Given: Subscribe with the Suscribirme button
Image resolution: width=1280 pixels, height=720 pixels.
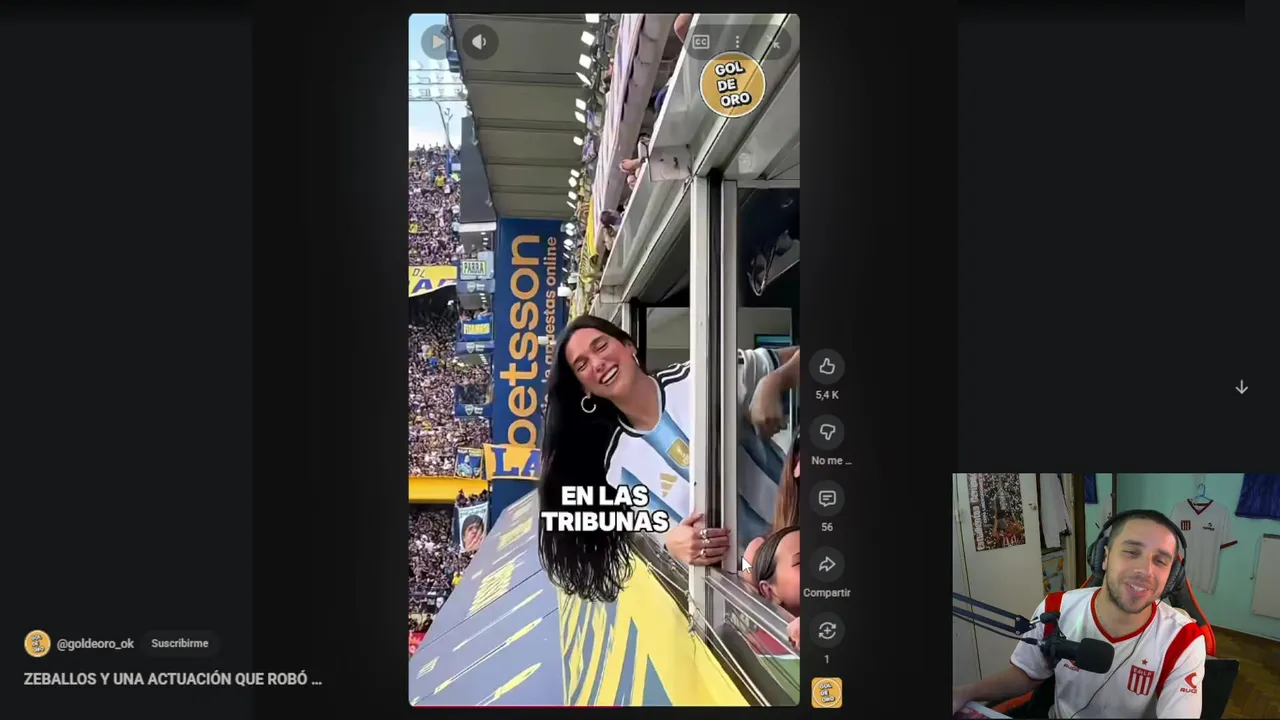Looking at the screenshot, I should (180, 643).
